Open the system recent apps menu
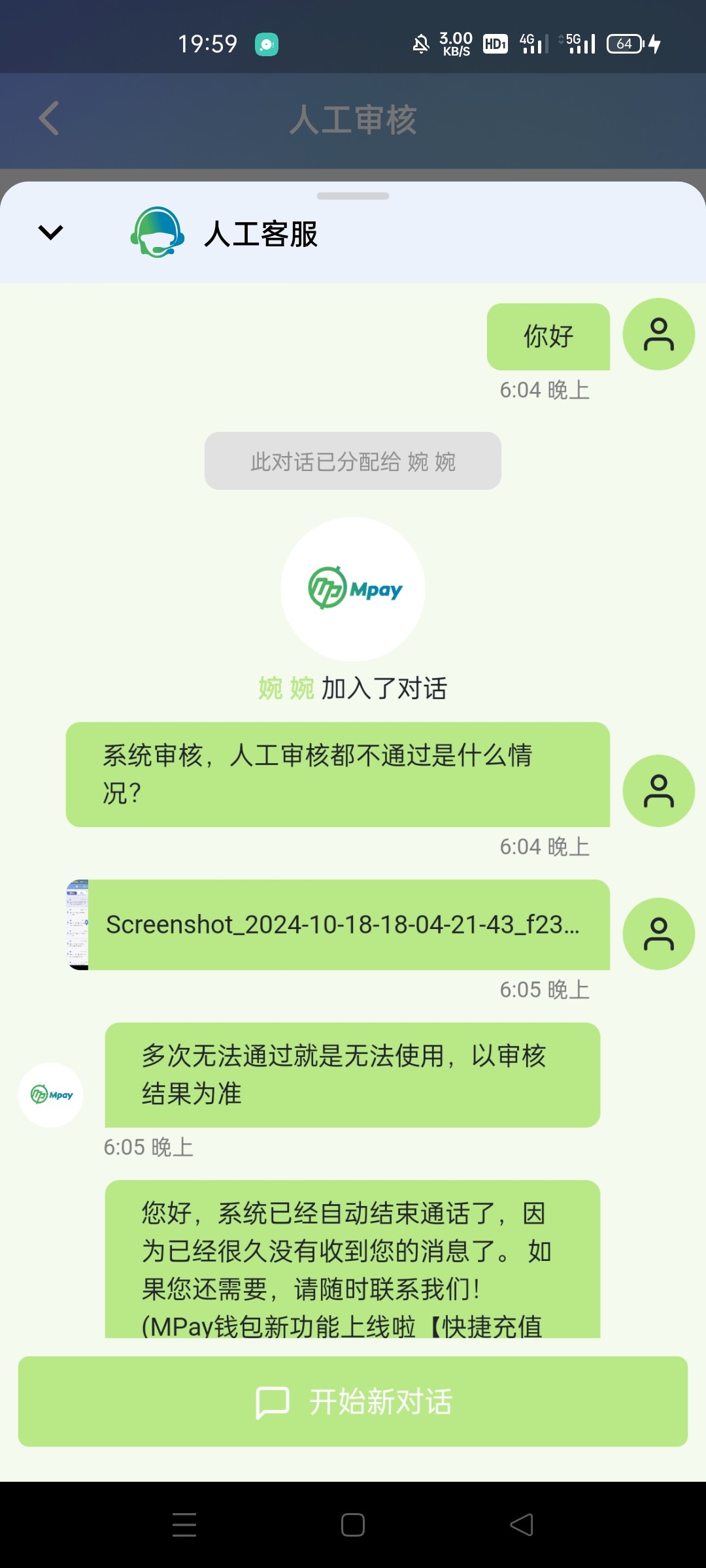Viewport: 706px width, 1568px height. coord(184,1526)
